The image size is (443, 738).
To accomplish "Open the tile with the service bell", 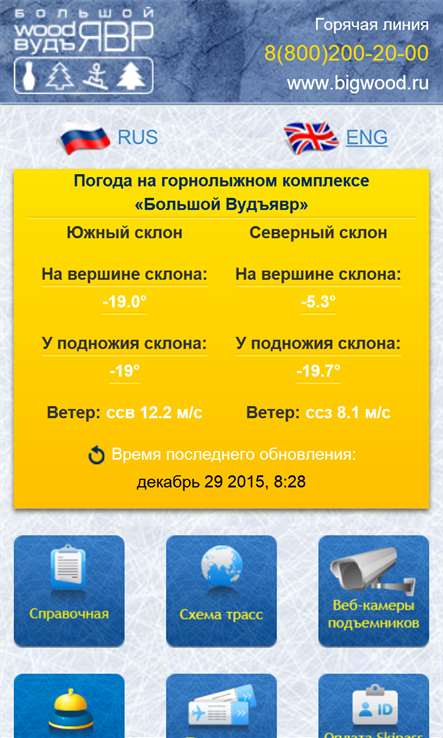I will [x=69, y=706].
